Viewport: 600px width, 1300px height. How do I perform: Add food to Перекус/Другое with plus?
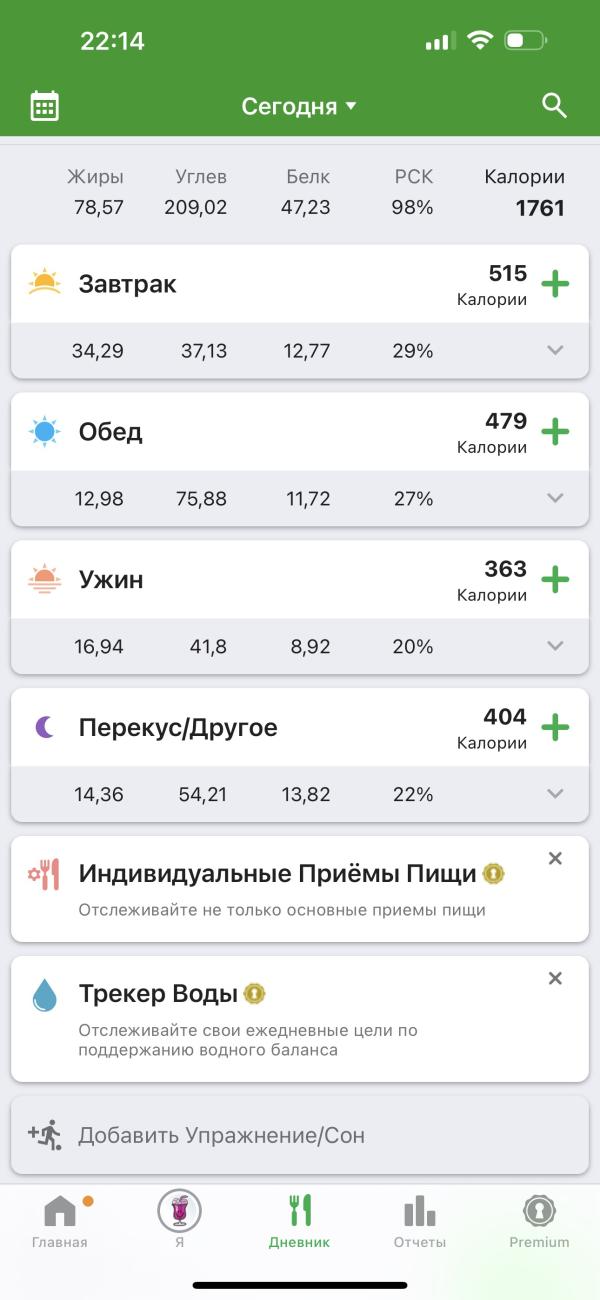[x=555, y=727]
